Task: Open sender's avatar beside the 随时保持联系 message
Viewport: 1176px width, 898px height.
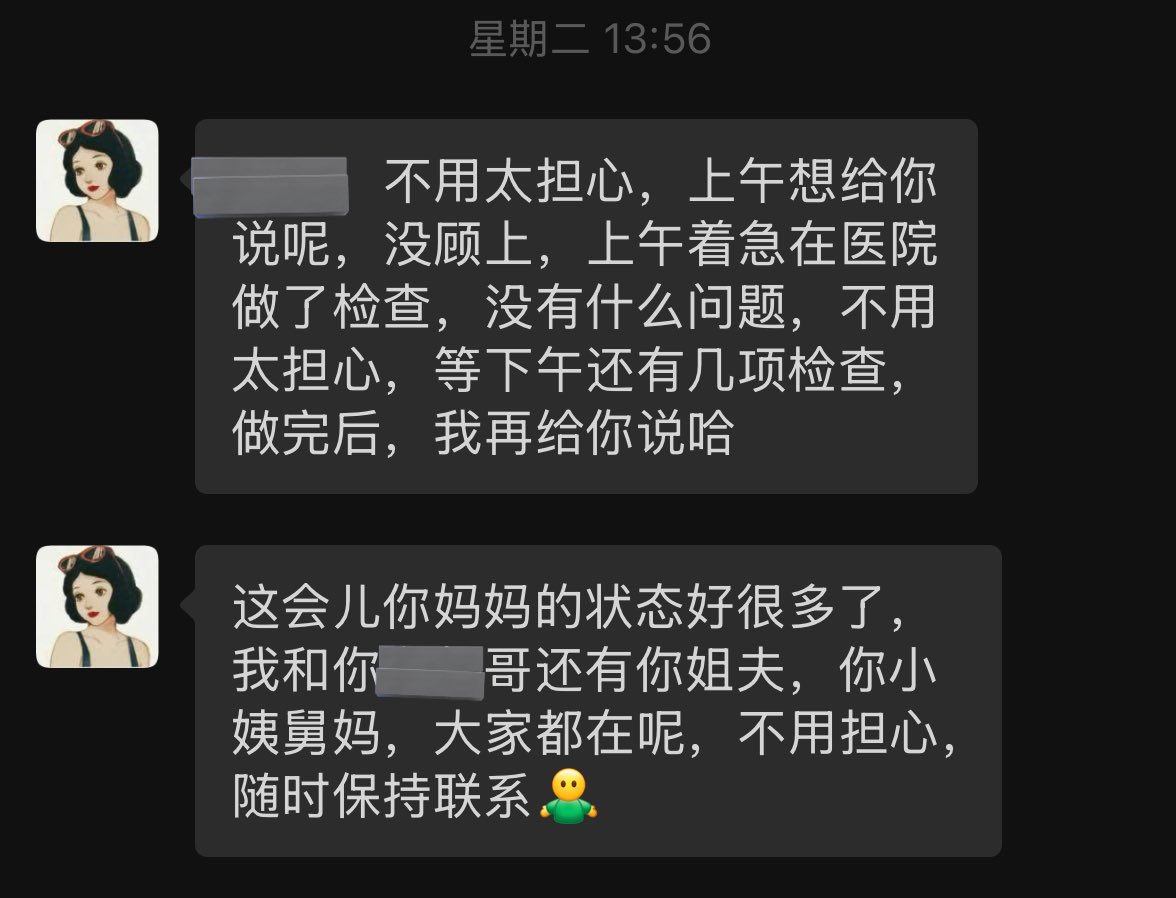Action: tap(97, 607)
